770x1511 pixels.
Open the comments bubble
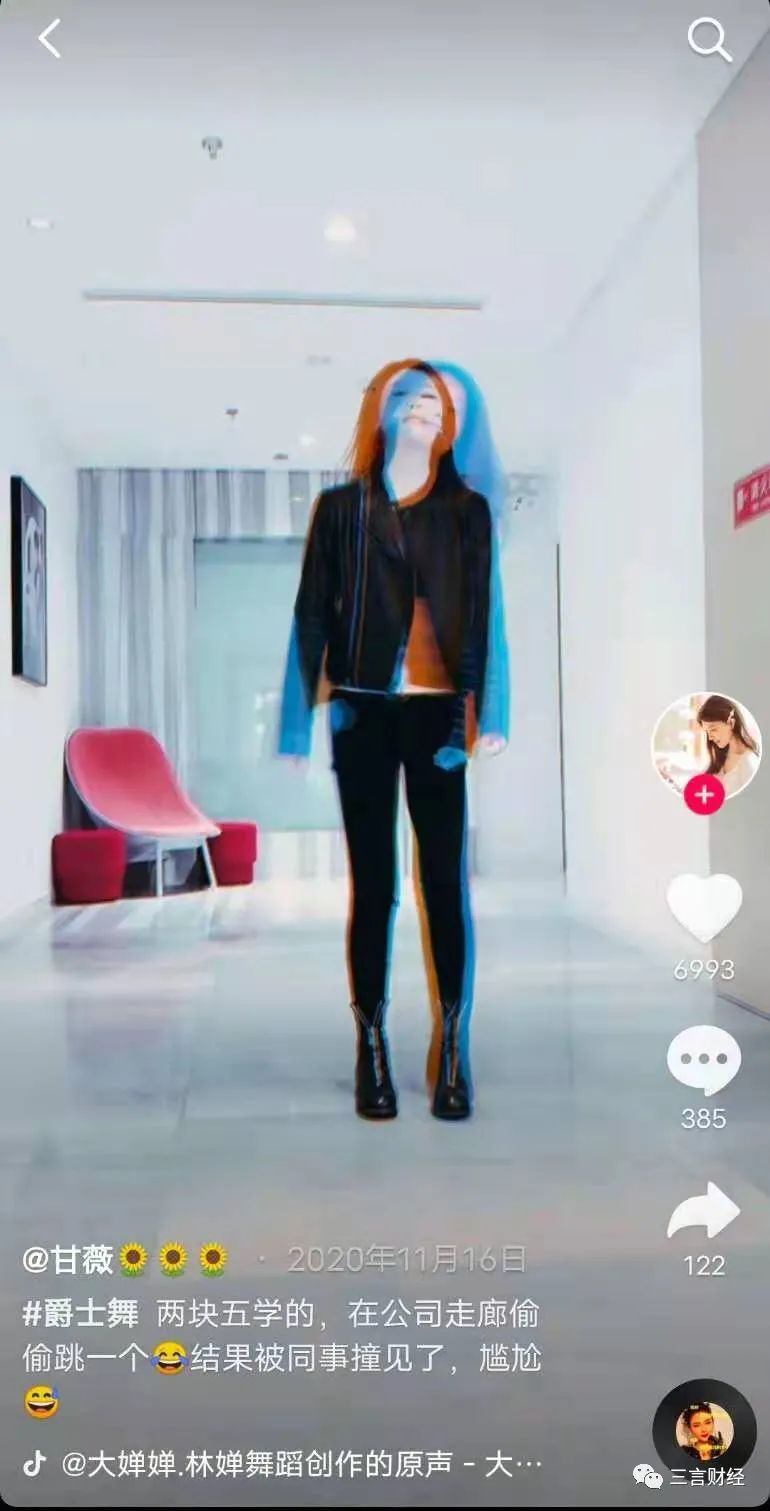coord(704,1060)
